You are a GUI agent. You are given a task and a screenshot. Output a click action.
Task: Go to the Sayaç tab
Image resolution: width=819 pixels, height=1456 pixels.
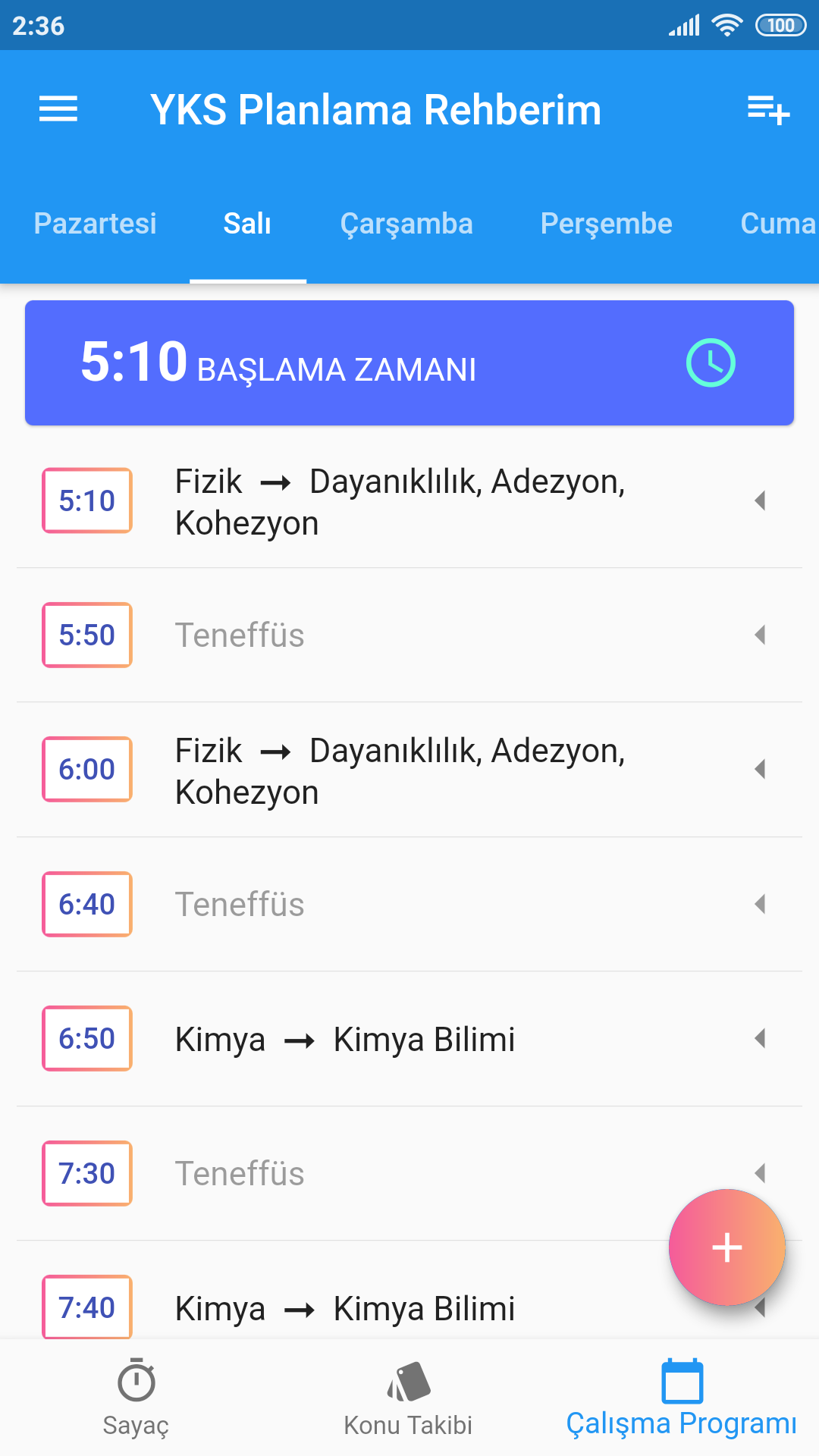pyautogui.click(x=136, y=1398)
